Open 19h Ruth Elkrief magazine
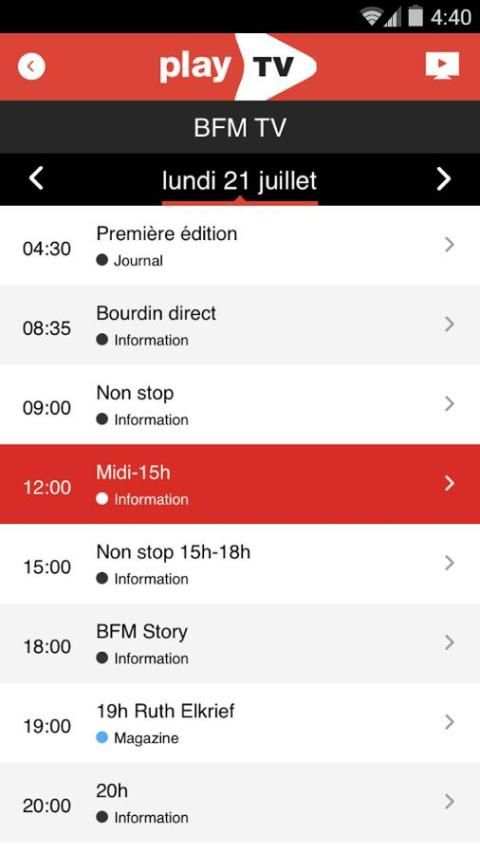 coord(240,723)
